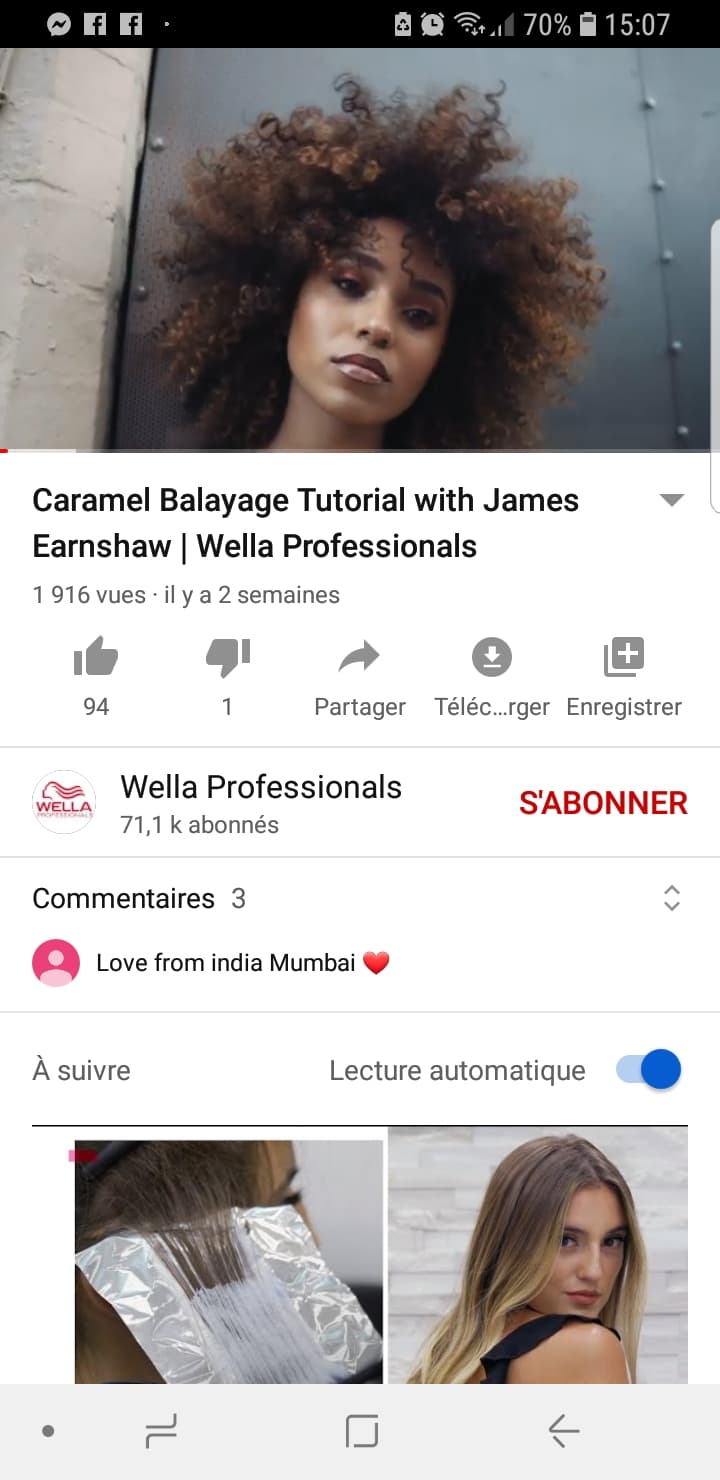
Task: Tap the video player showing curly hair
Action: pos(360,250)
